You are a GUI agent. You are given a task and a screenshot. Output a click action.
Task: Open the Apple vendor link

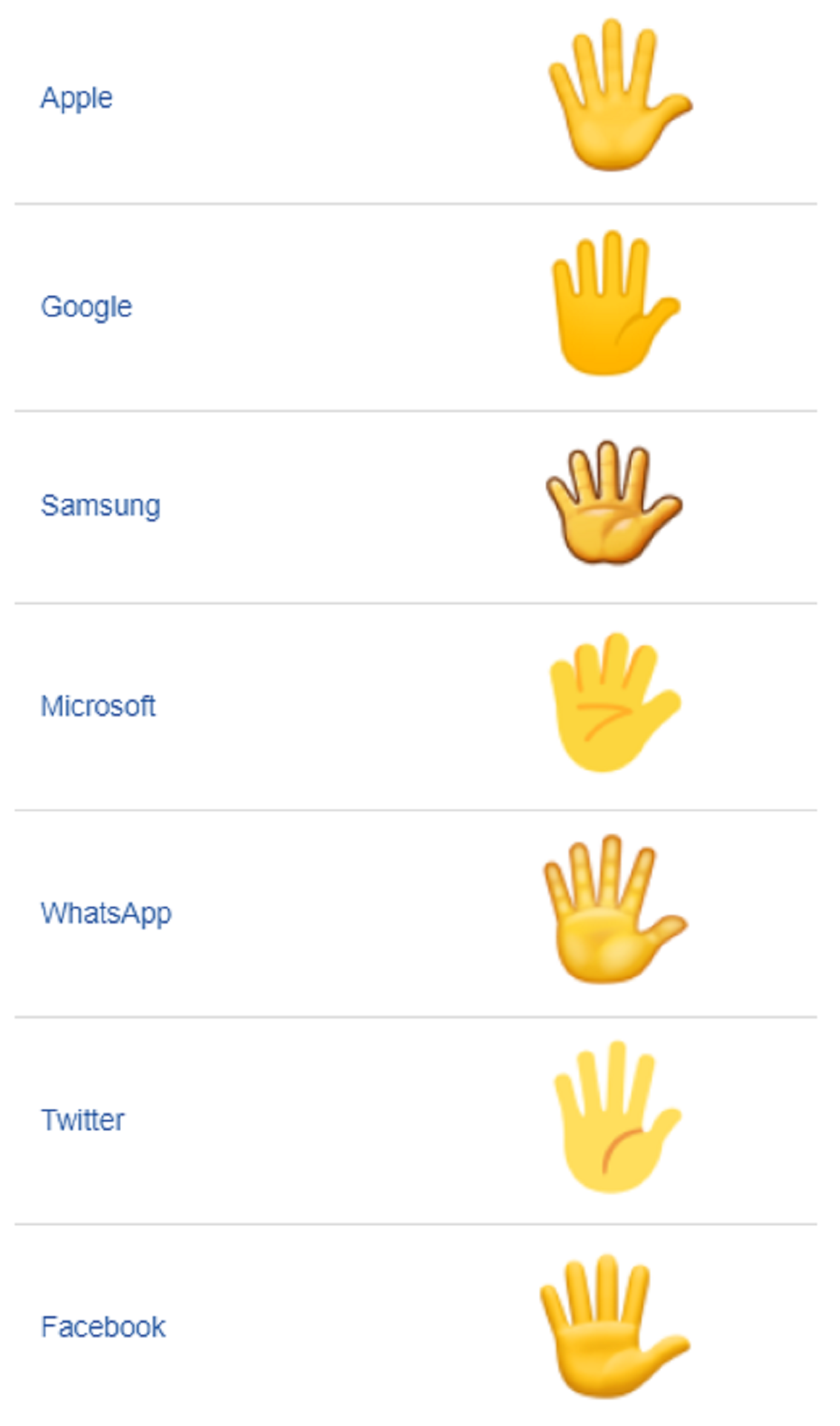[76, 98]
